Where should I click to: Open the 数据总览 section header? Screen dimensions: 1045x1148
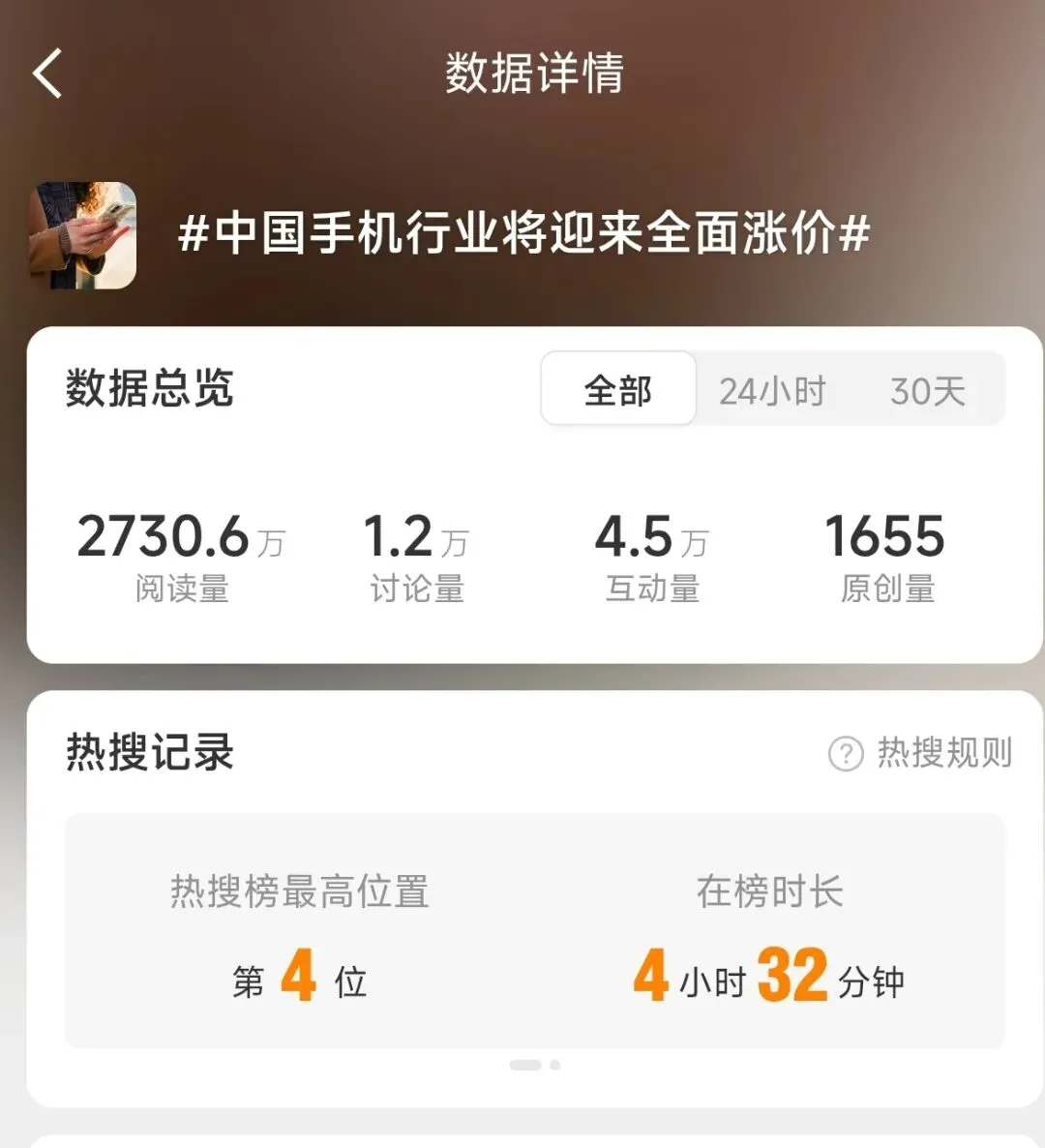(x=150, y=387)
